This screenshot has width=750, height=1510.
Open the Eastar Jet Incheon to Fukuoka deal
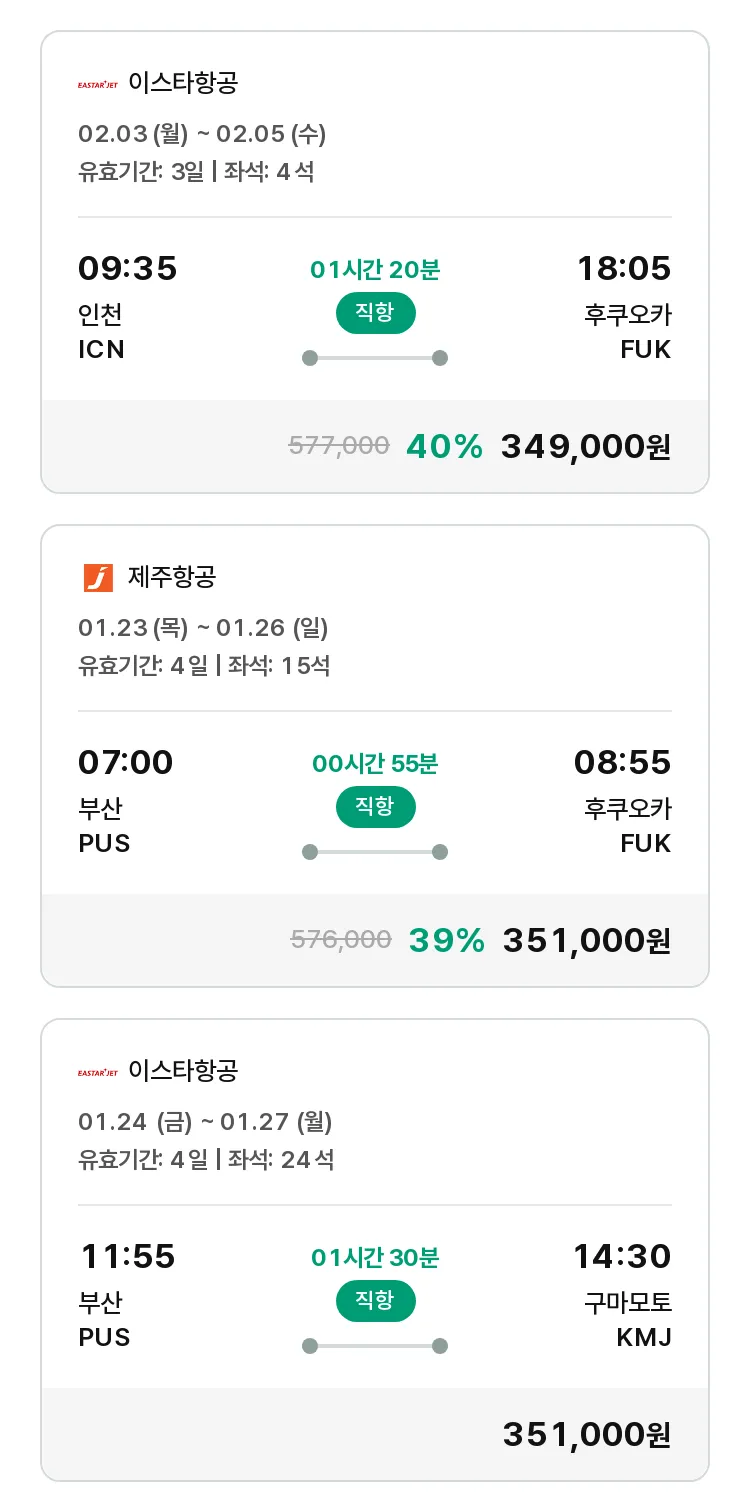click(x=375, y=262)
